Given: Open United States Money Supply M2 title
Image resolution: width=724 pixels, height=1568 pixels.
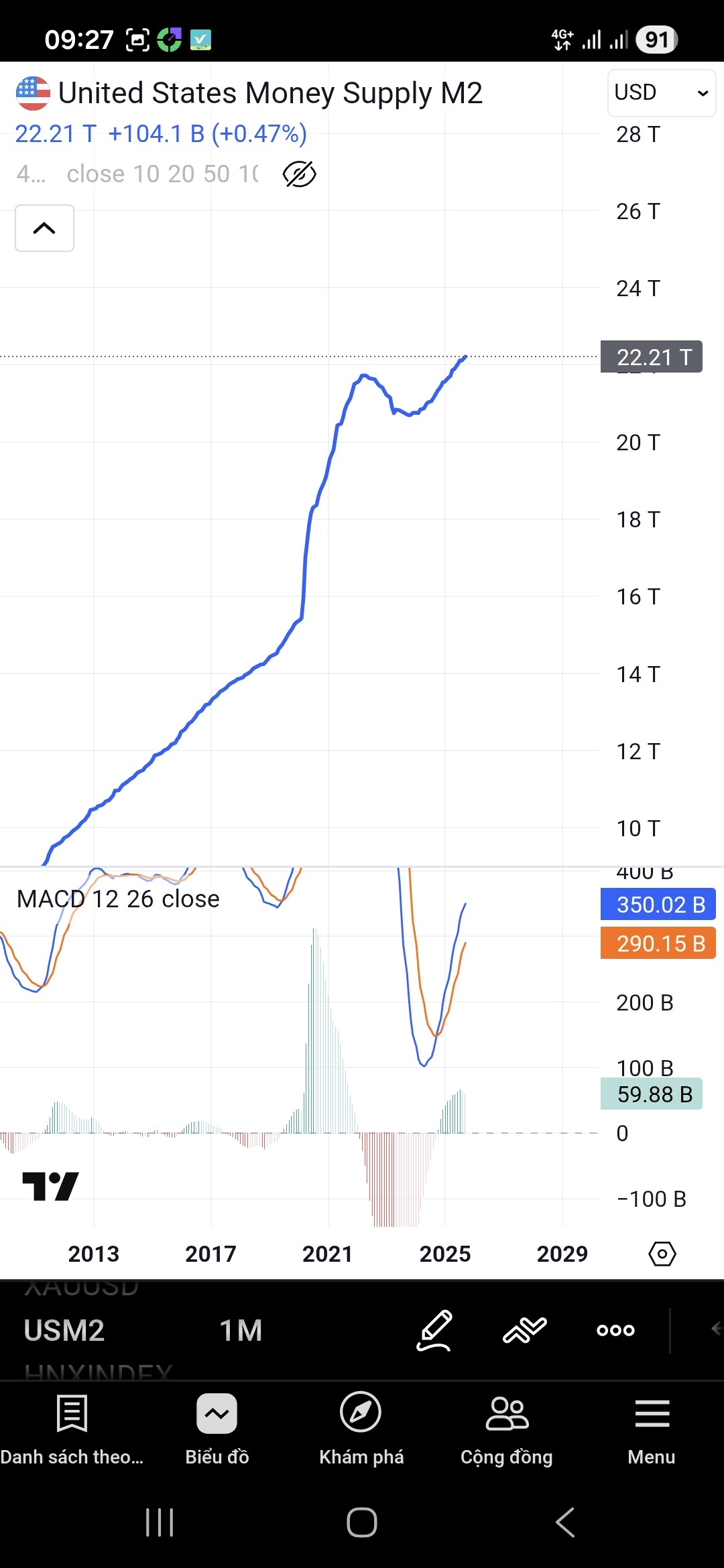Looking at the screenshot, I should [x=269, y=93].
